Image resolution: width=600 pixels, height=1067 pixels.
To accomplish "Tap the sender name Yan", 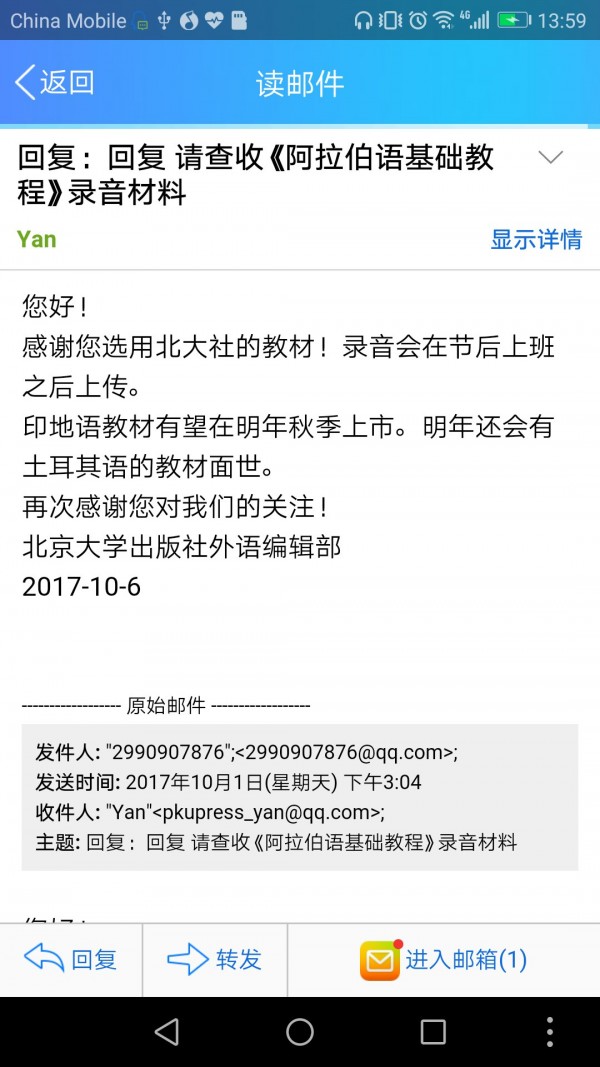I will (x=37, y=239).
